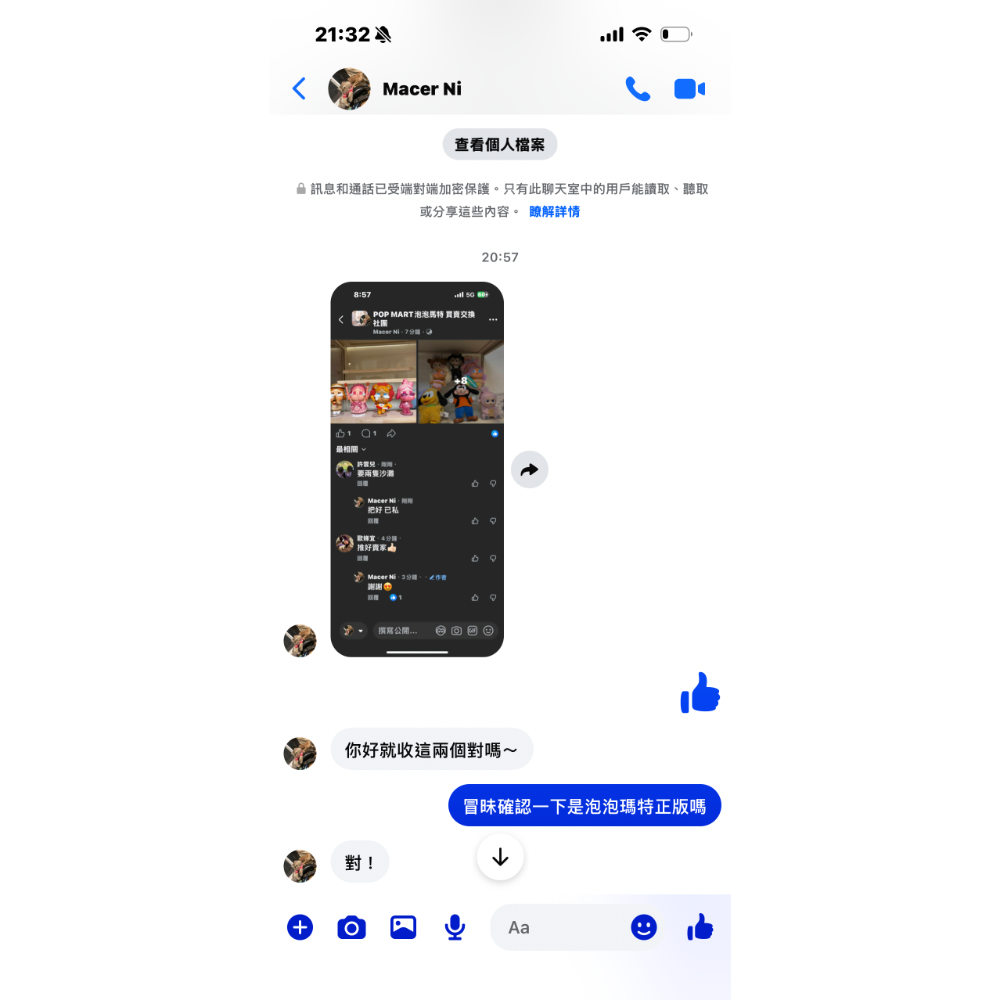Open the 瞭解詳情 encryption link

point(554,212)
